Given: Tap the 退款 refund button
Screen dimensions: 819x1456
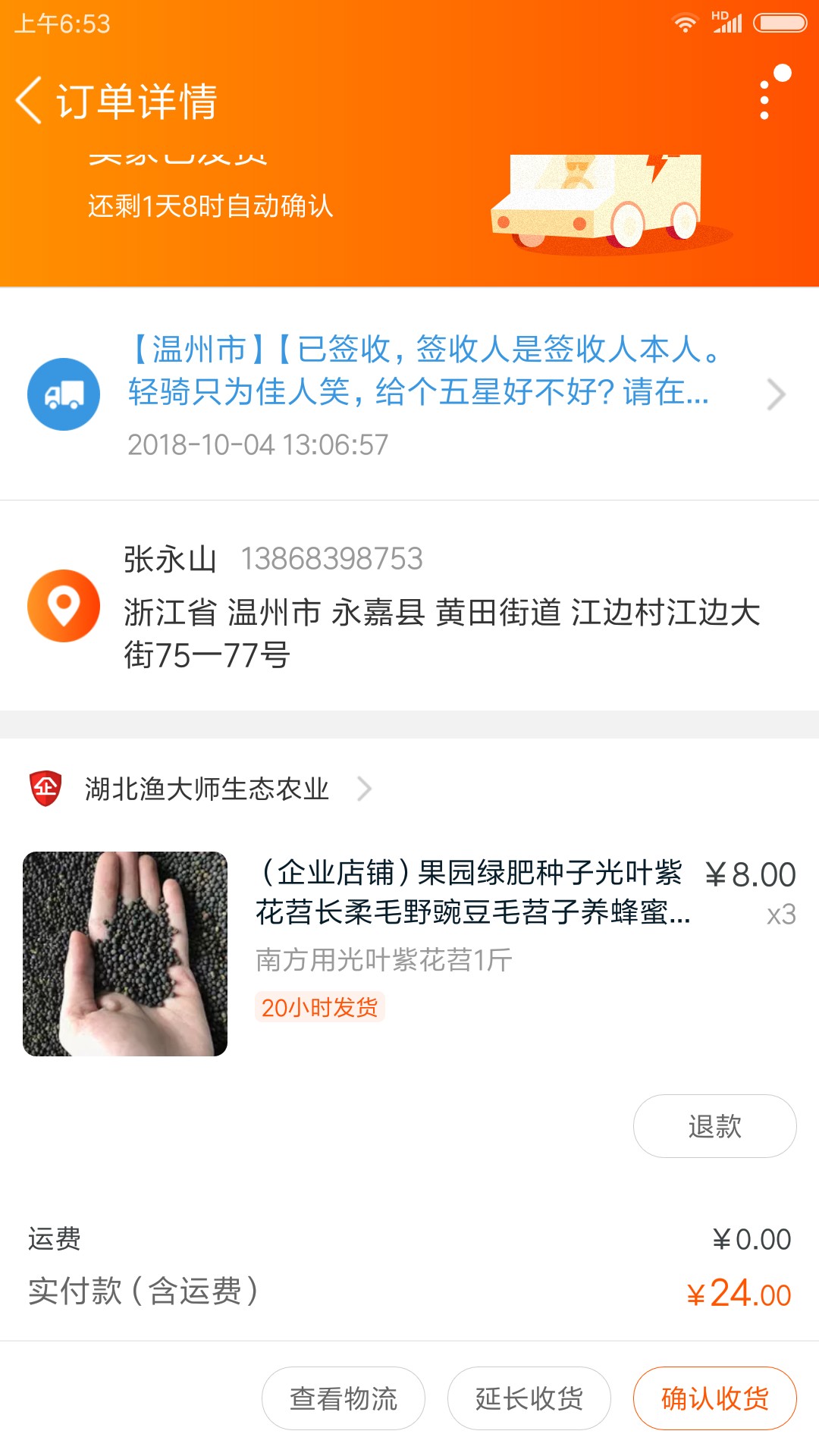Looking at the screenshot, I should click(714, 1126).
